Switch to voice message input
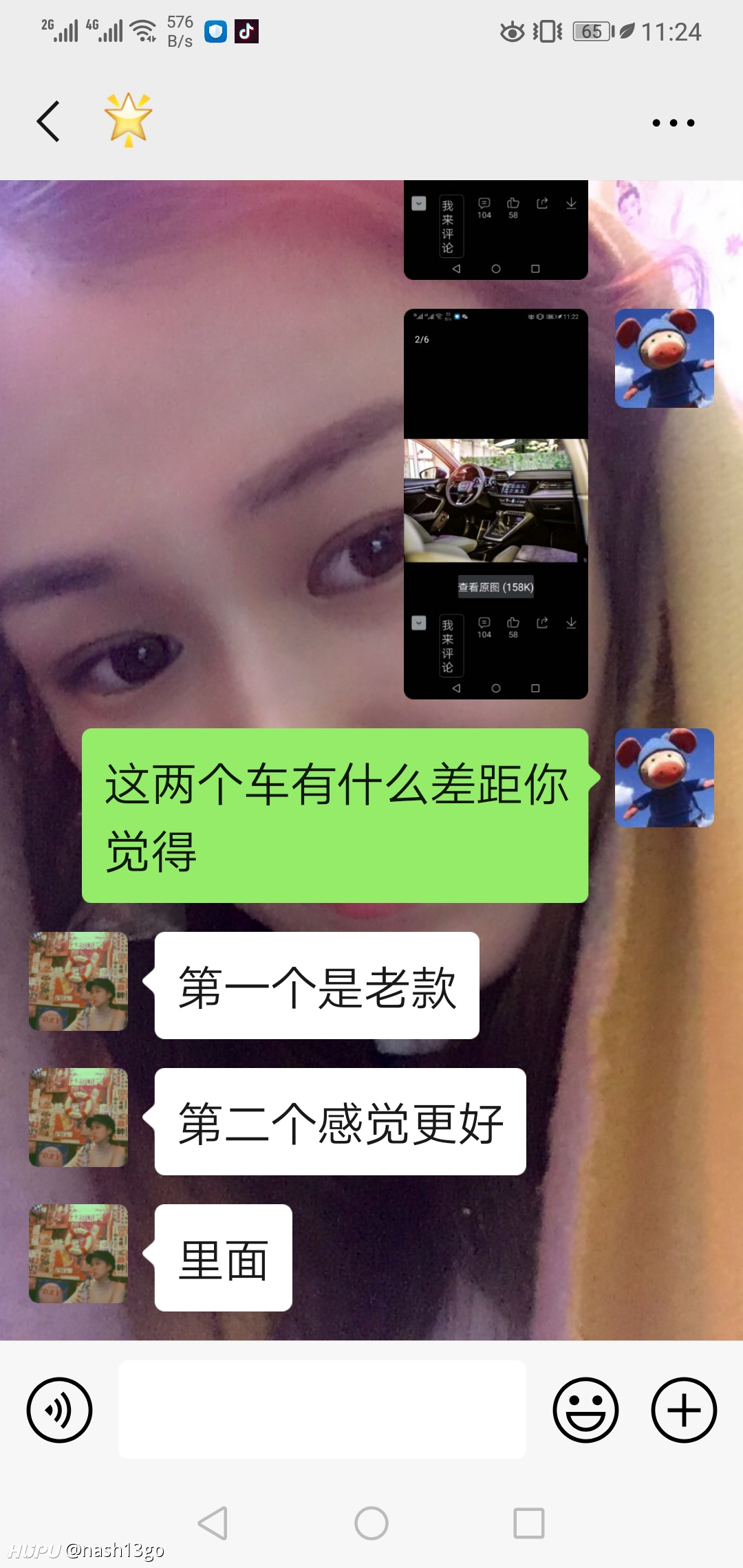This screenshot has width=743, height=1568. click(59, 1410)
